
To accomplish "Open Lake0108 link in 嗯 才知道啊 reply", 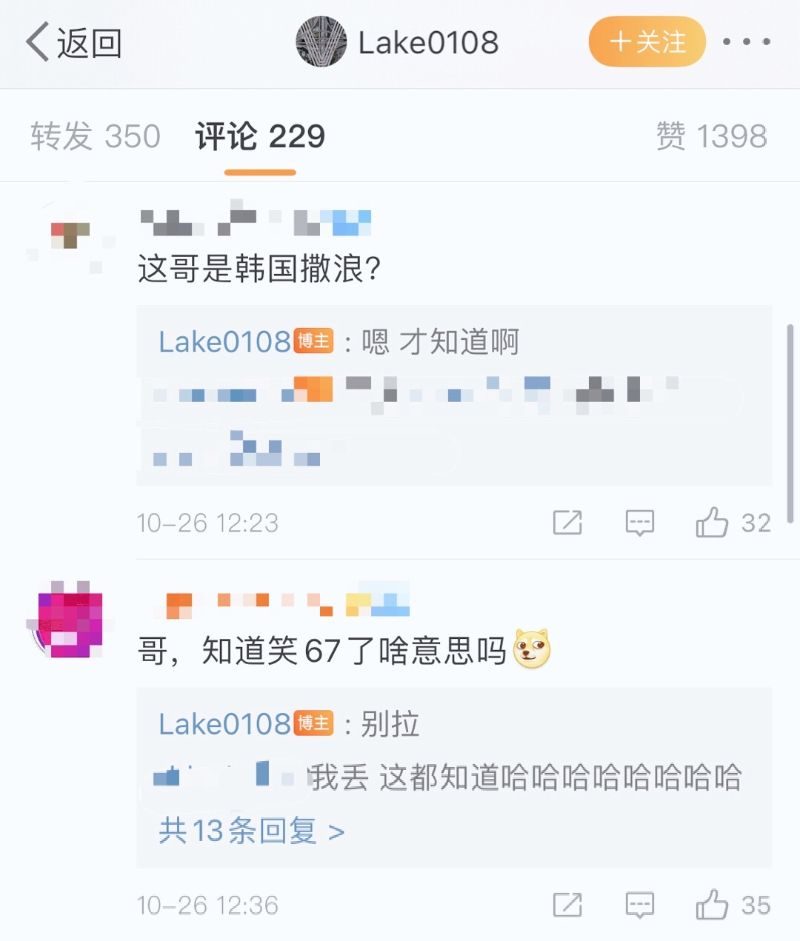I will 224,342.
